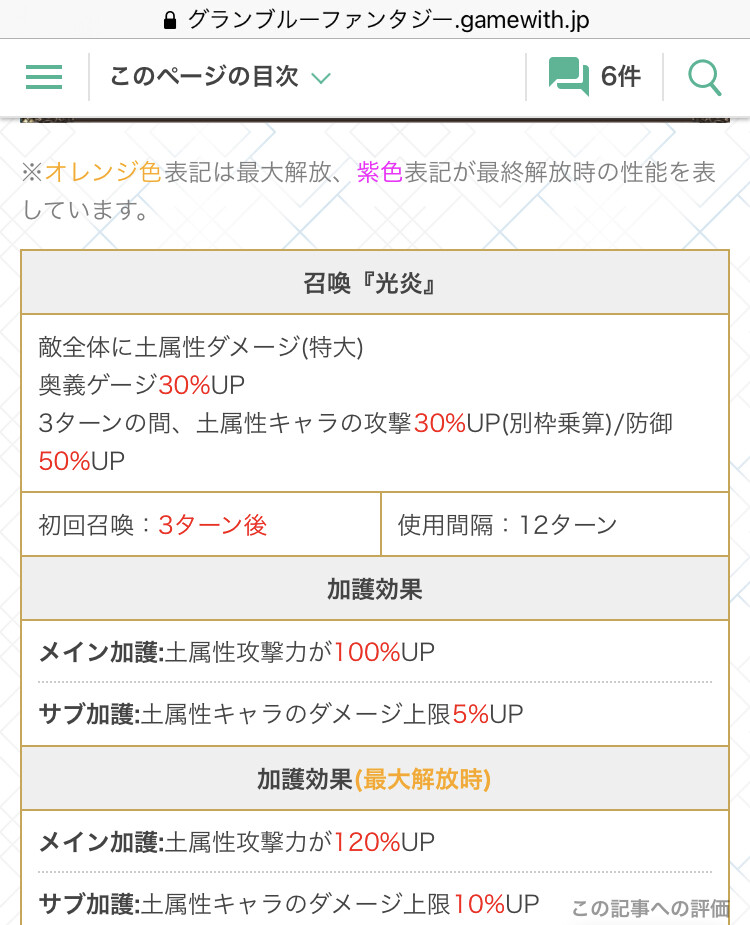
Task: Open この記事への評価 article rating
Action: click(650, 908)
